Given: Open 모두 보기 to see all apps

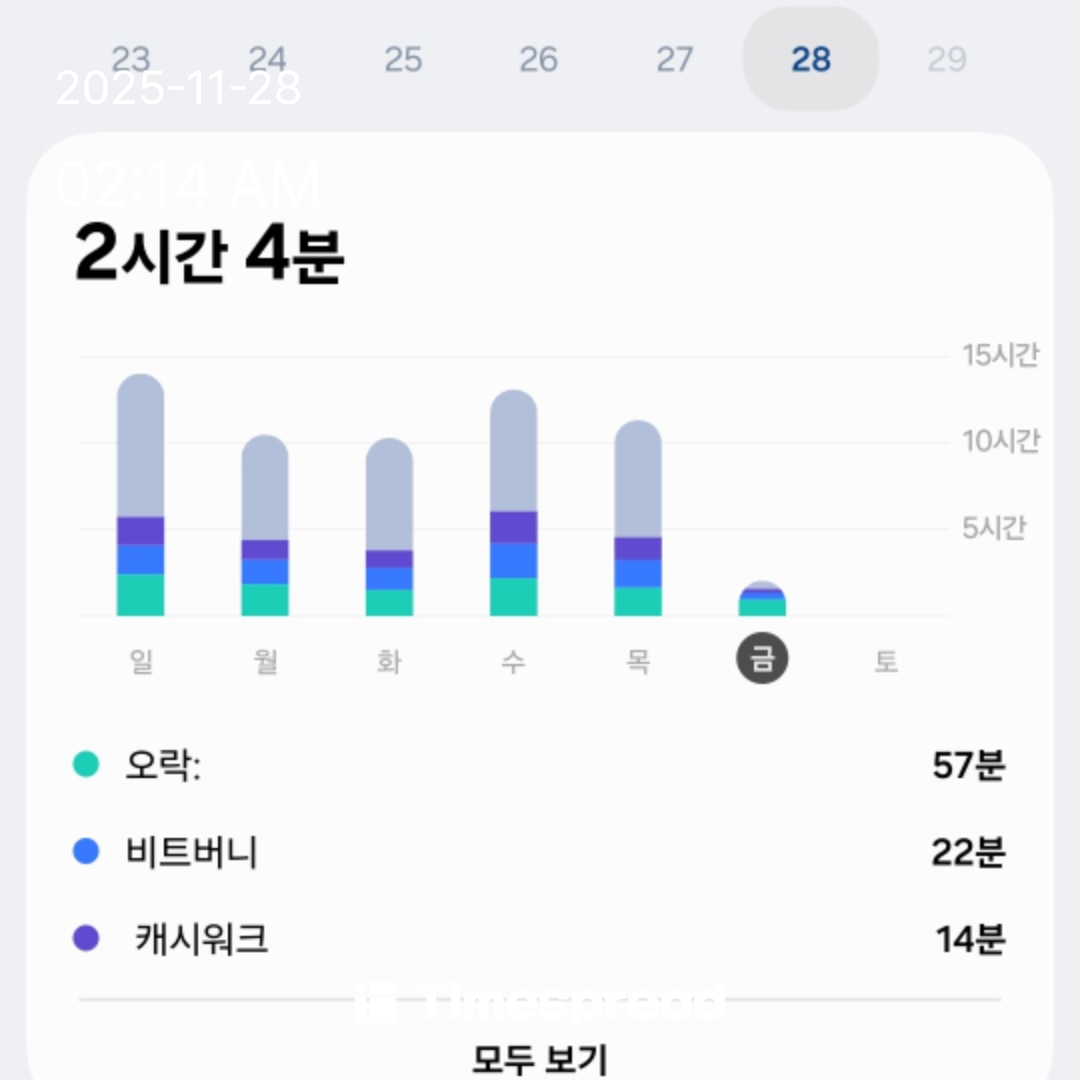Looking at the screenshot, I should pos(539,1058).
